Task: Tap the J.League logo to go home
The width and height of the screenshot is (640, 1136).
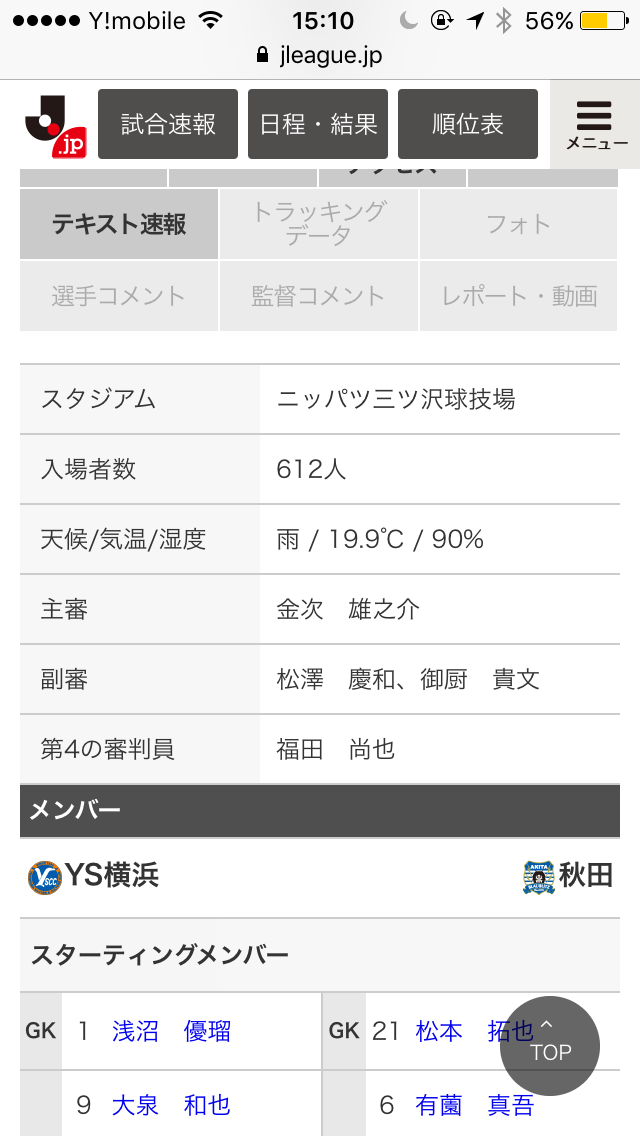Action: point(56,126)
